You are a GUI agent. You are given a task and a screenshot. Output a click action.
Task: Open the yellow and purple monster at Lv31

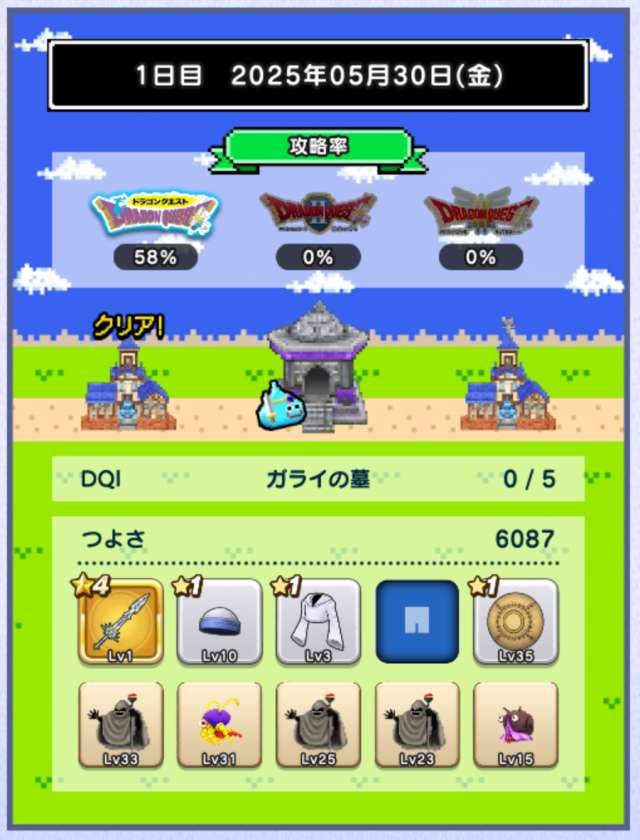(219, 725)
